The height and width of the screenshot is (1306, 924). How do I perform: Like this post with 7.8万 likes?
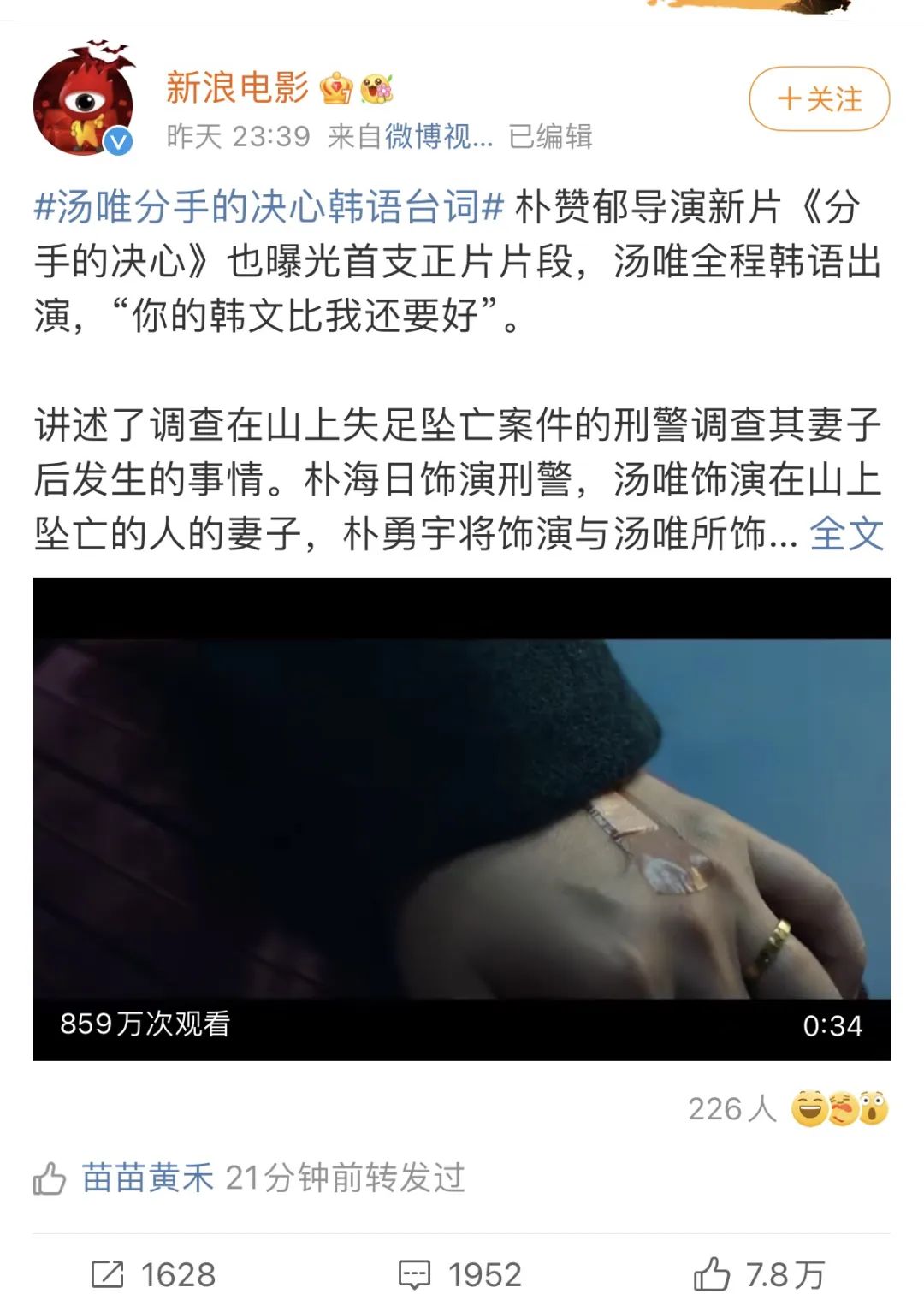(x=759, y=1275)
